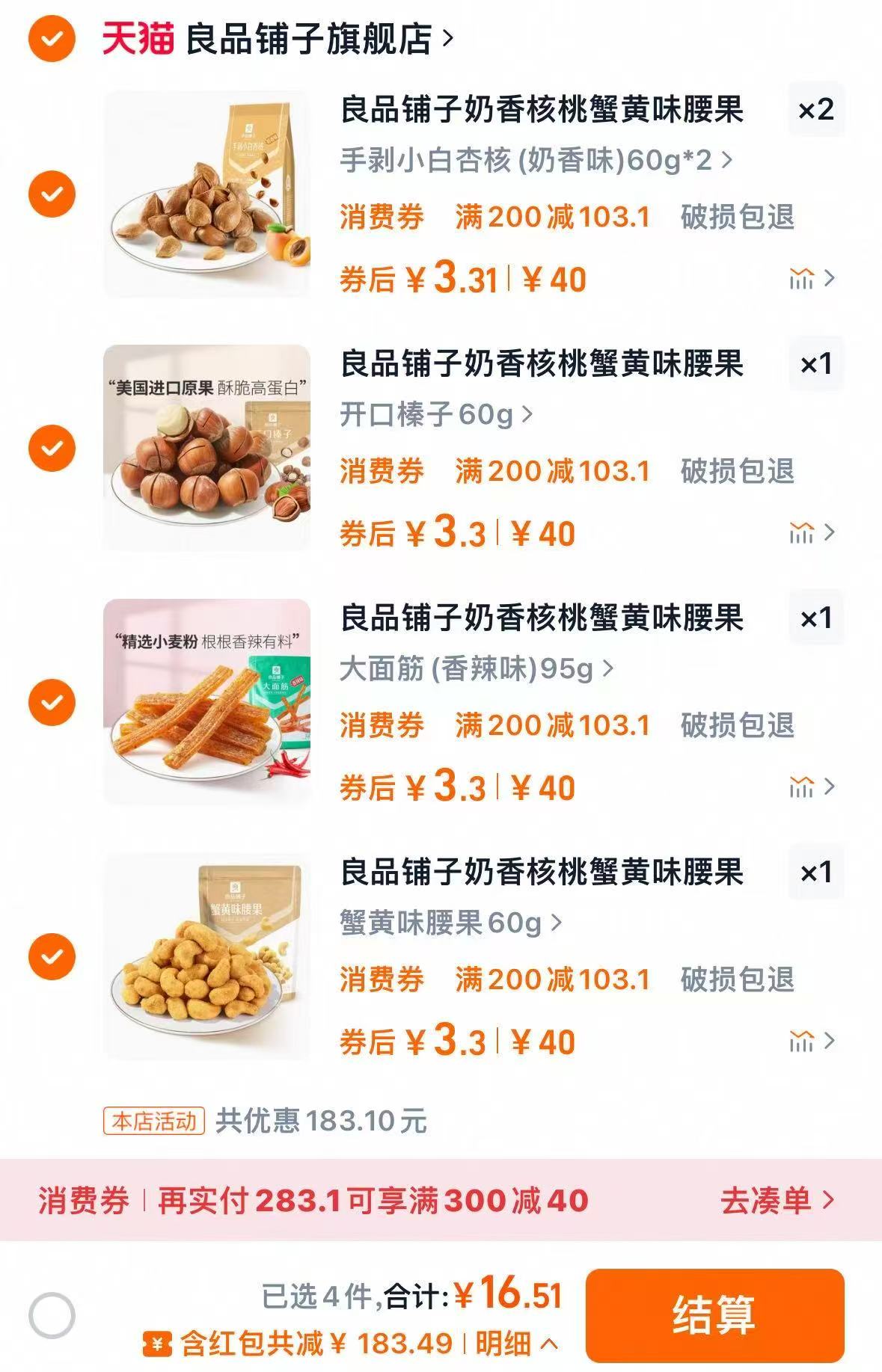Deselect the 蟹黄味腰果 60g item checkbox
This screenshot has height=1372, width=882.
(x=52, y=956)
